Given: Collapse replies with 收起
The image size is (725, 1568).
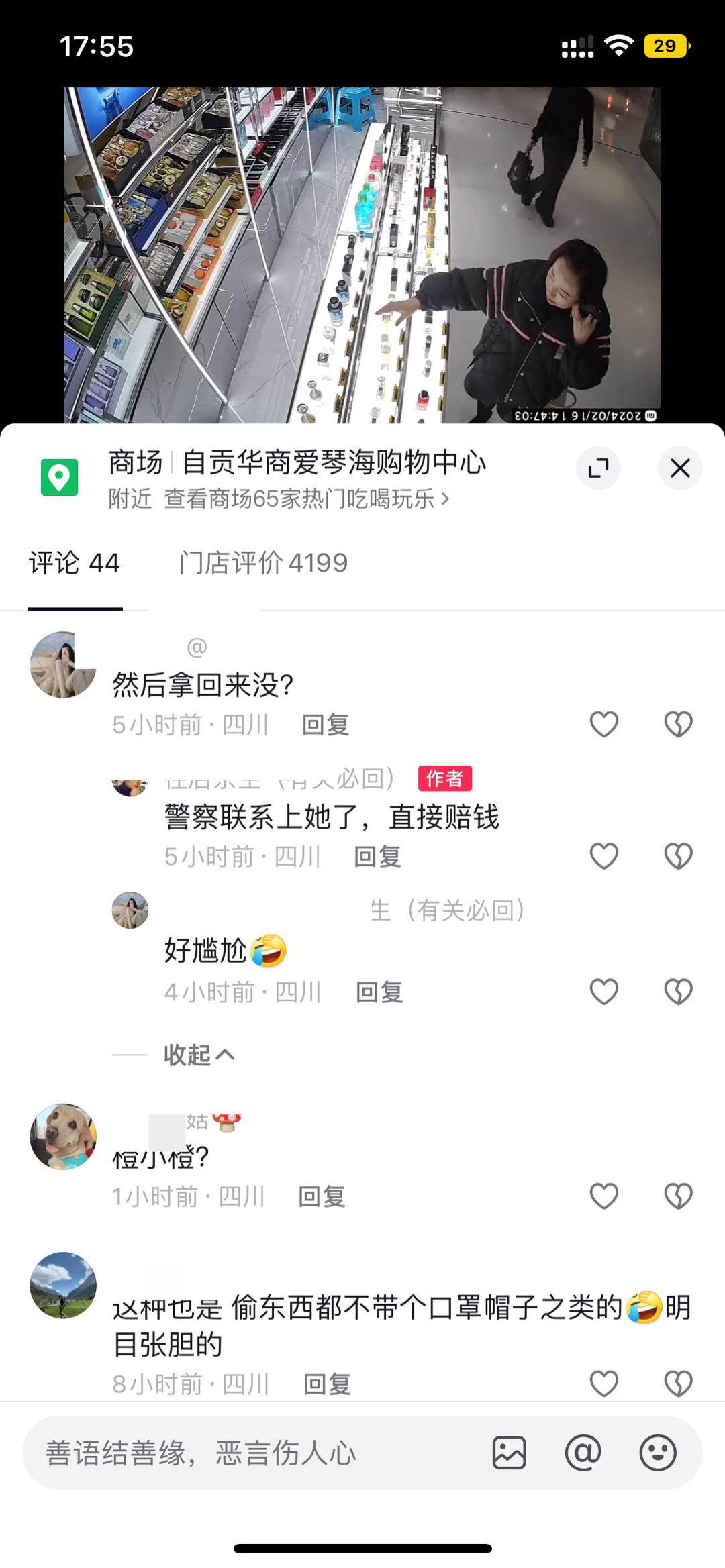Looking at the screenshot, I should [199, 1055].
